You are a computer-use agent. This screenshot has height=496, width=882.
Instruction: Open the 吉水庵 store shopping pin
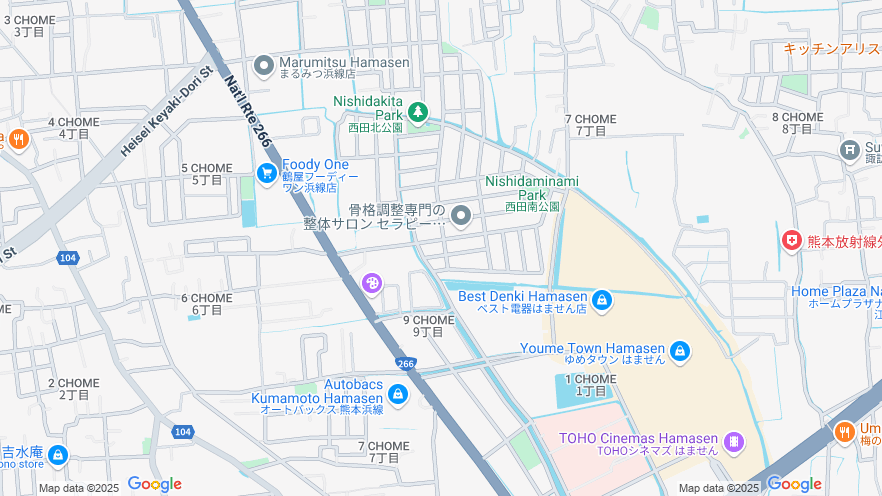tap(57, 455)
